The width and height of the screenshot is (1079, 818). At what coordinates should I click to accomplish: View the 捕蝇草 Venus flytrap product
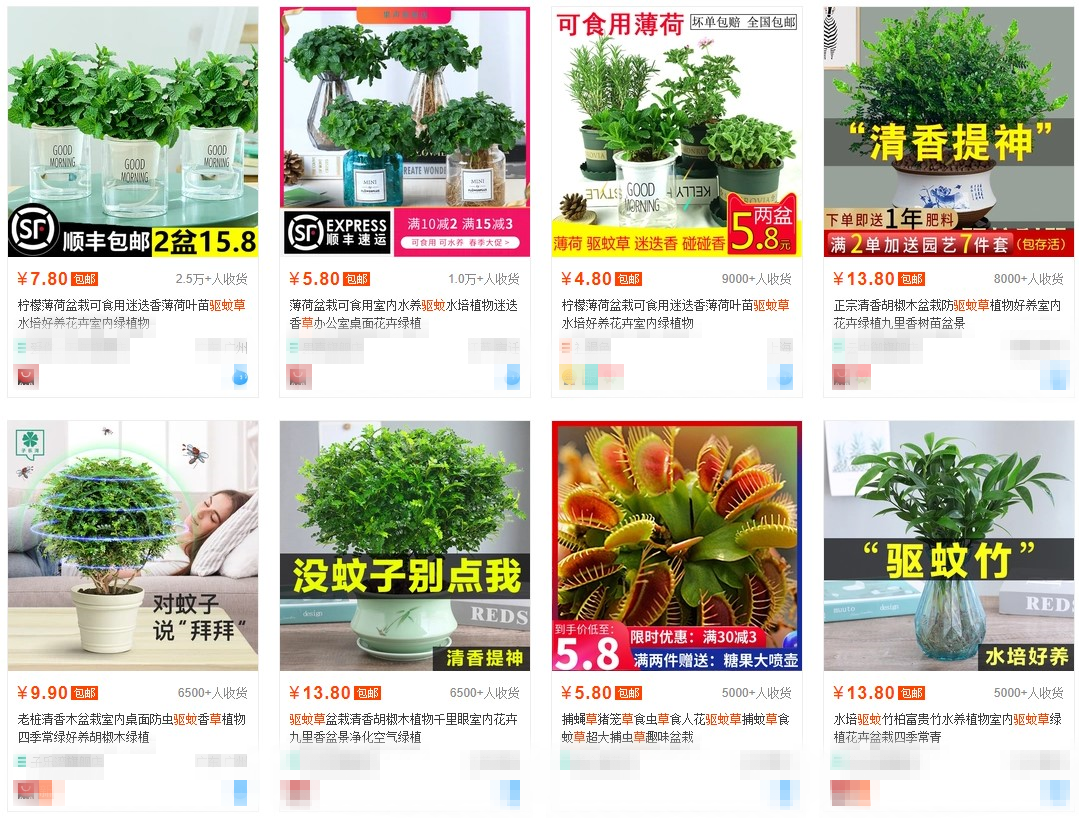coord(676,545)
